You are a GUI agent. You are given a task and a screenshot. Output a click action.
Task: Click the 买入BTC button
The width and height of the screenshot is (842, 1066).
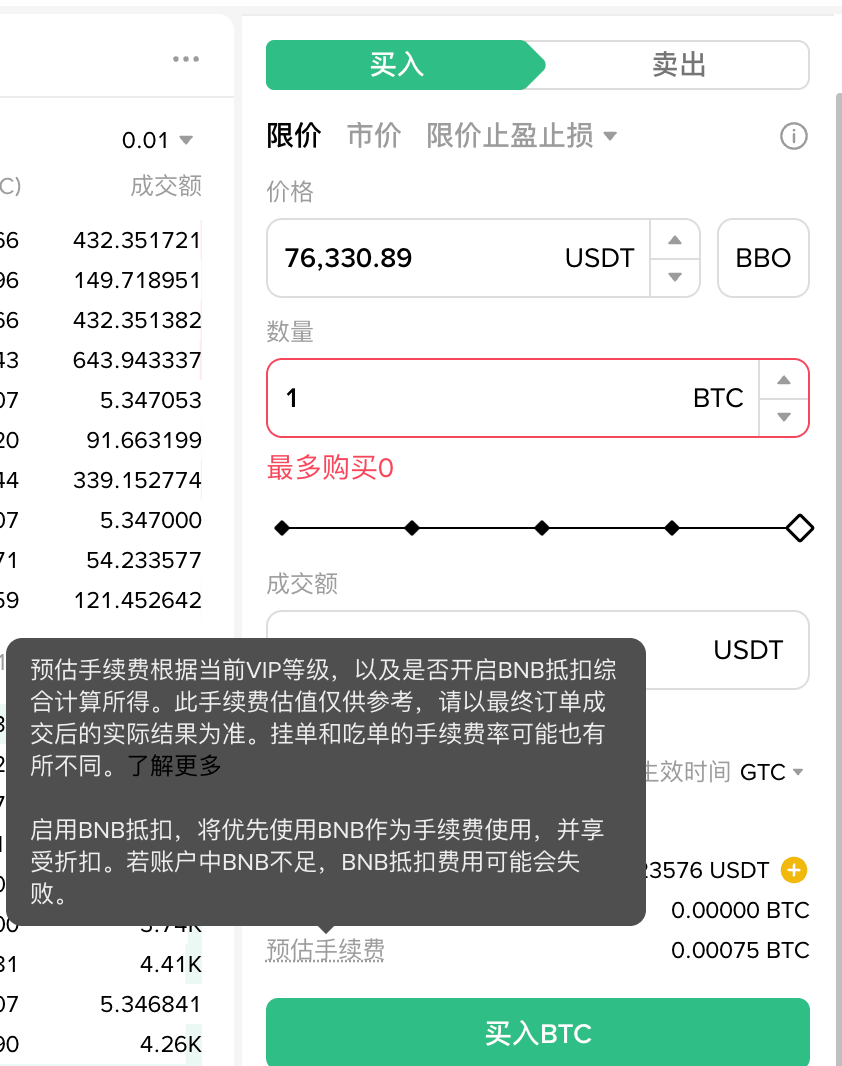click(x=537, y=1034)
